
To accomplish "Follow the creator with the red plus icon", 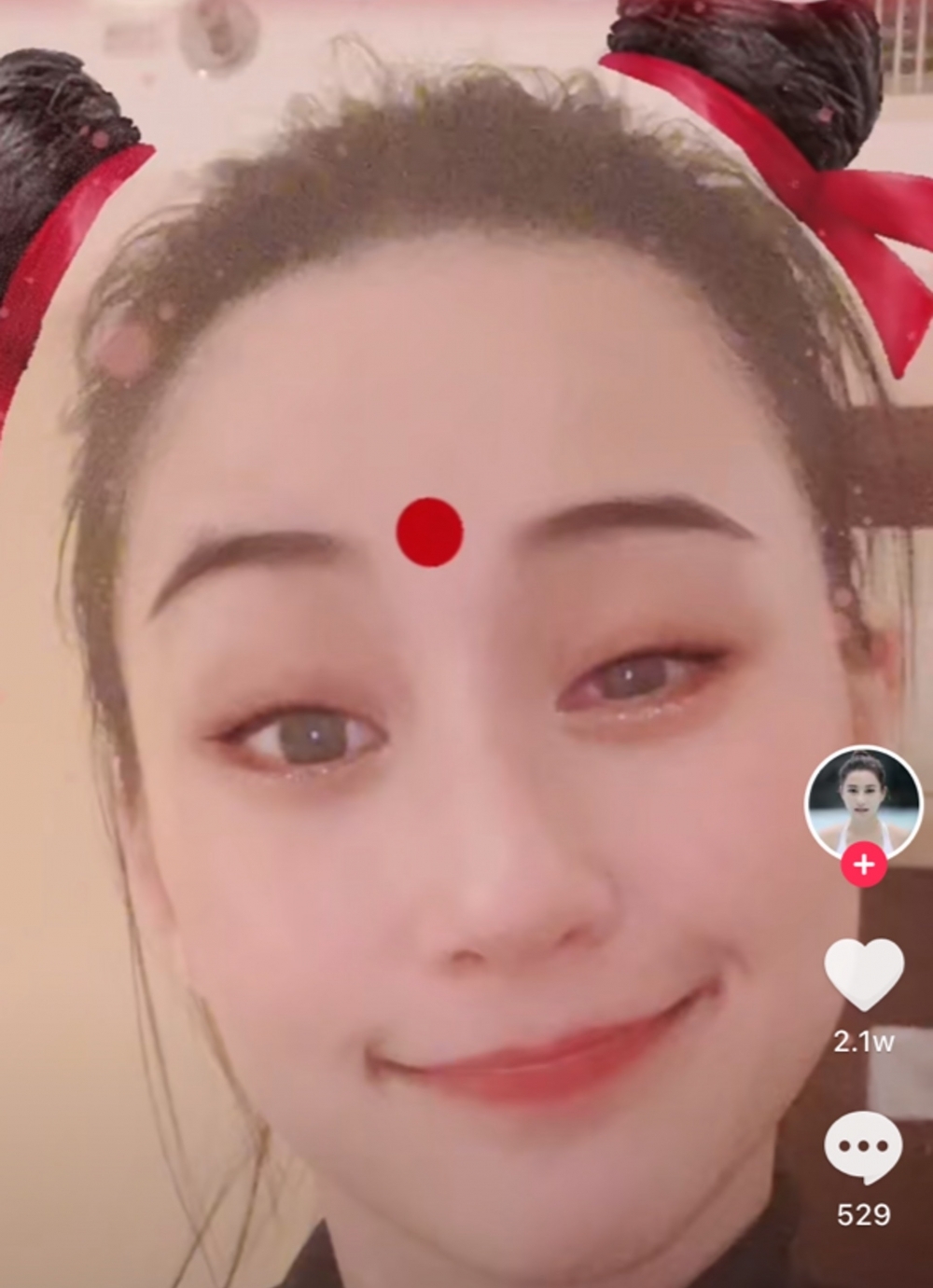I will tap(864, 864).
